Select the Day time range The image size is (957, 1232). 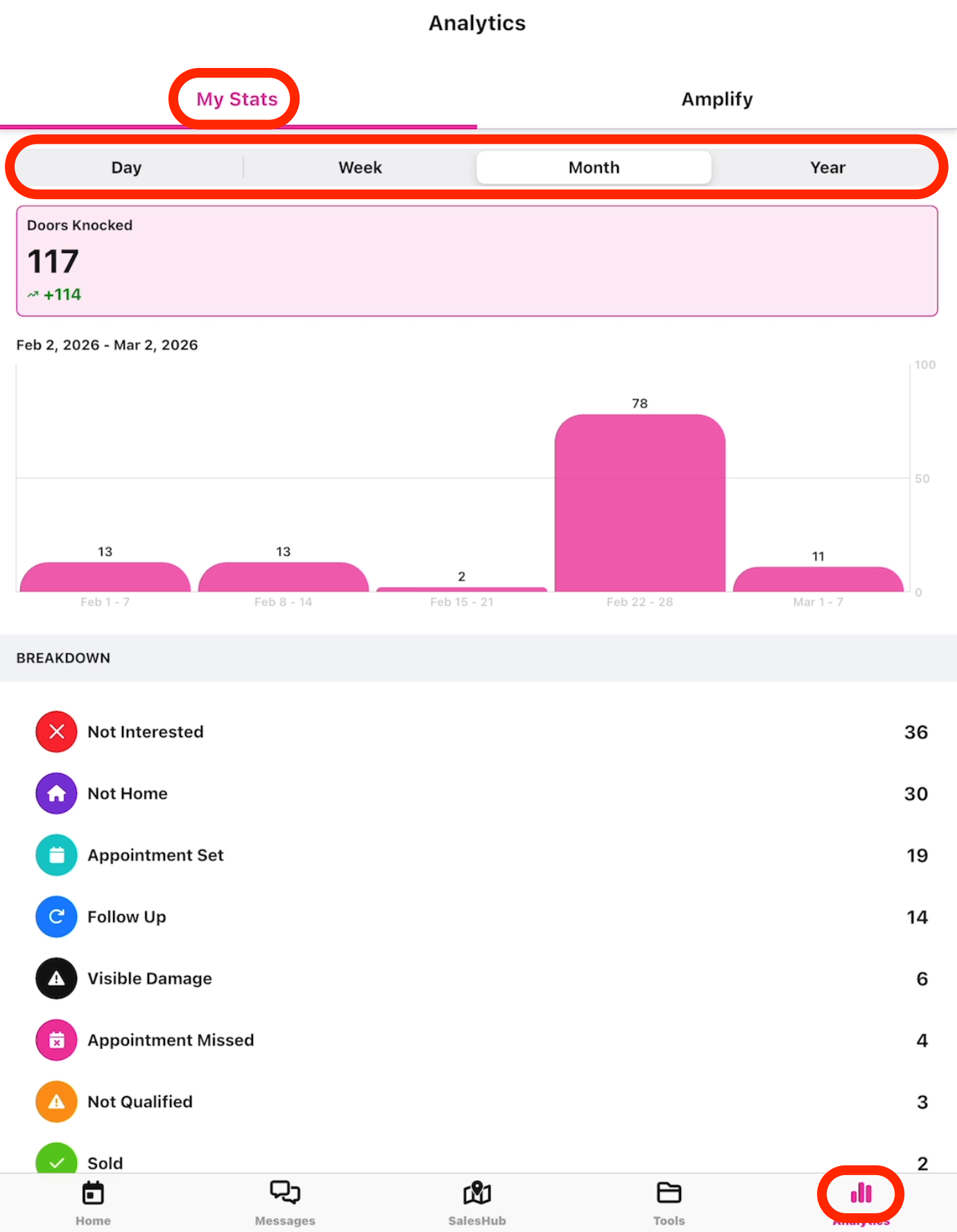[126, 168]
